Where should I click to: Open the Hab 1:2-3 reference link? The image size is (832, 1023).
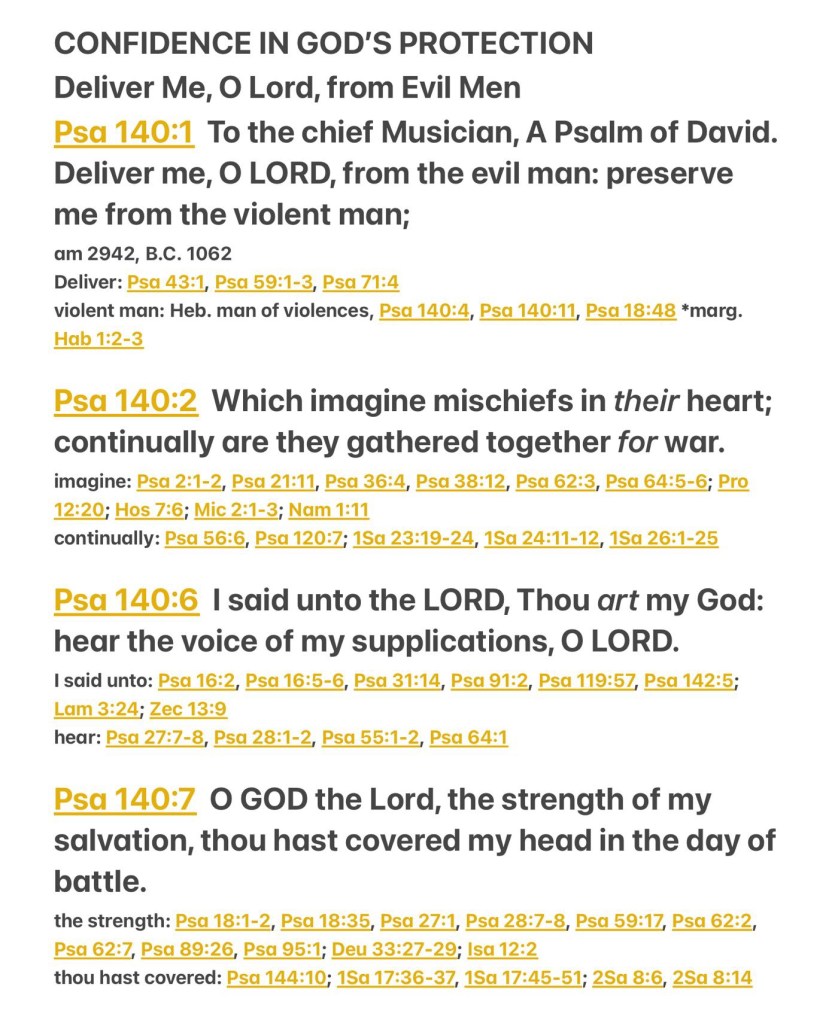click(x=98, y=339)
